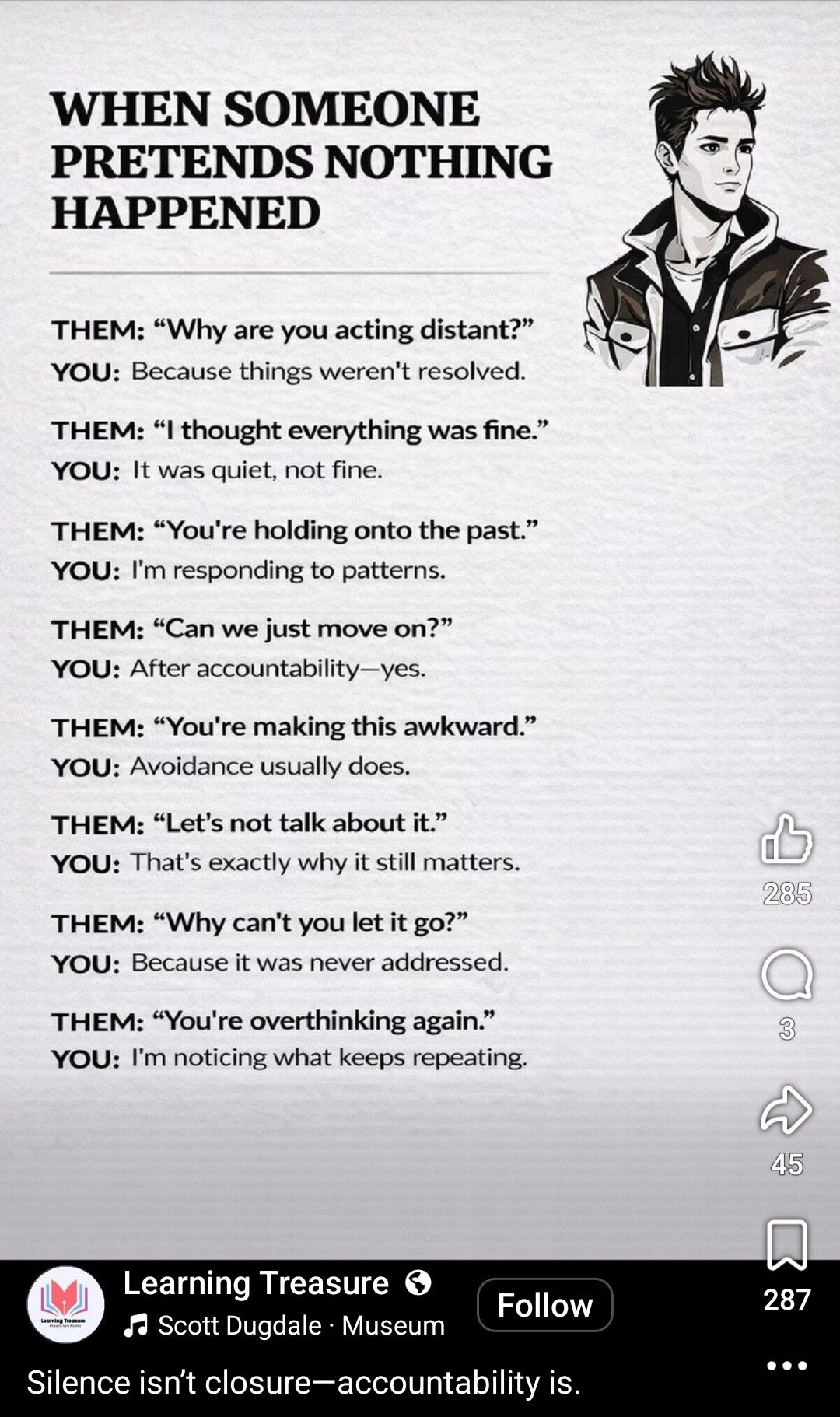The image size is (840, 1417).
Task: Share this reel using the arrow icon
Action: [786, 1109]
